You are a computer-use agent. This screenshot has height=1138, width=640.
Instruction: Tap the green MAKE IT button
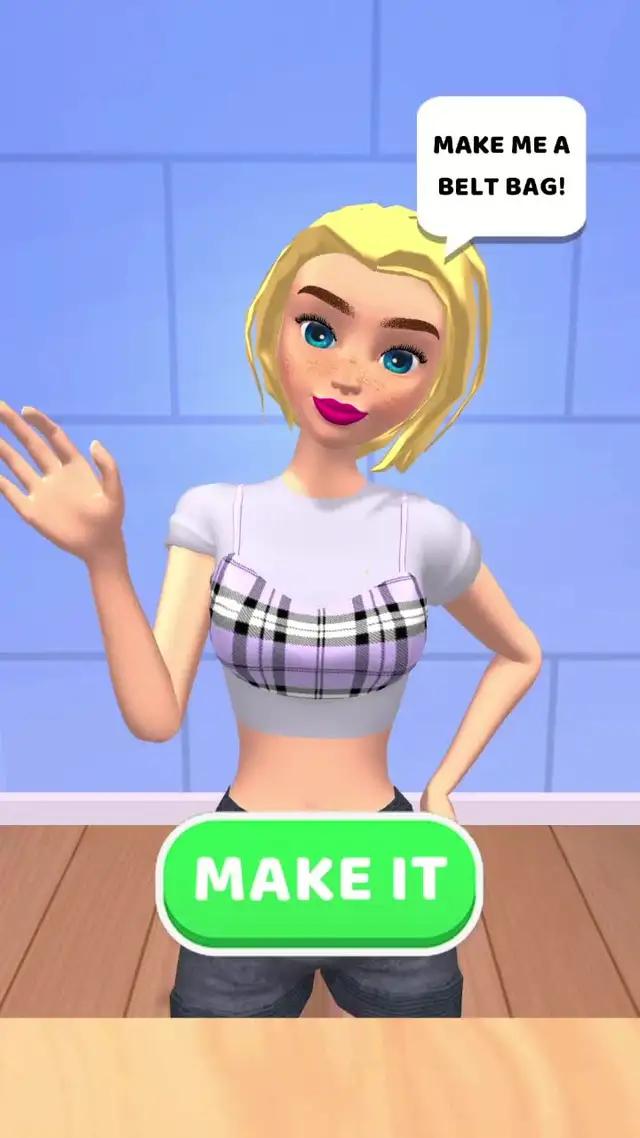point(320,880)
